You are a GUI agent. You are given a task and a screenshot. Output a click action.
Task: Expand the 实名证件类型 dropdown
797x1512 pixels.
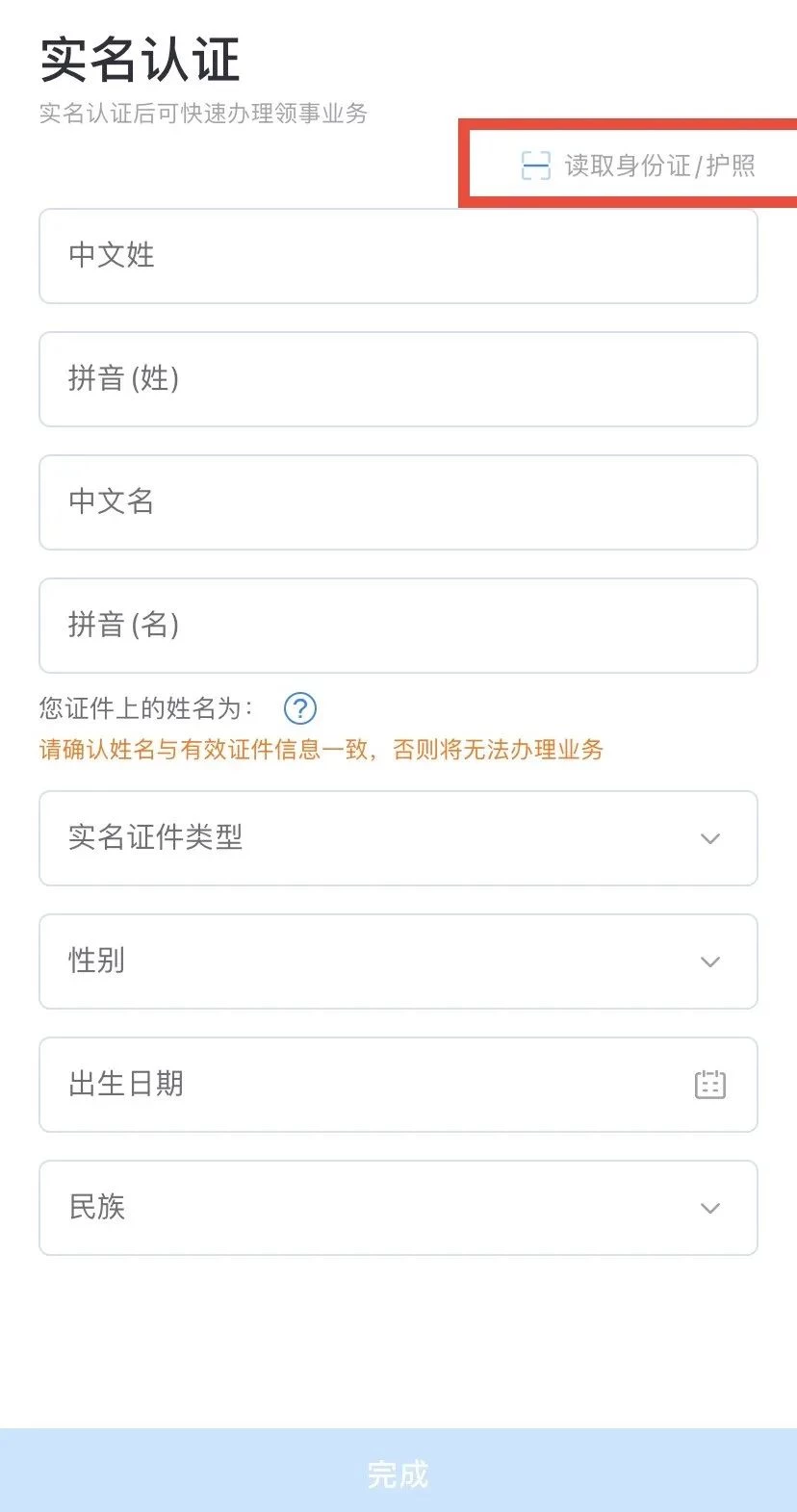(398, 838)
